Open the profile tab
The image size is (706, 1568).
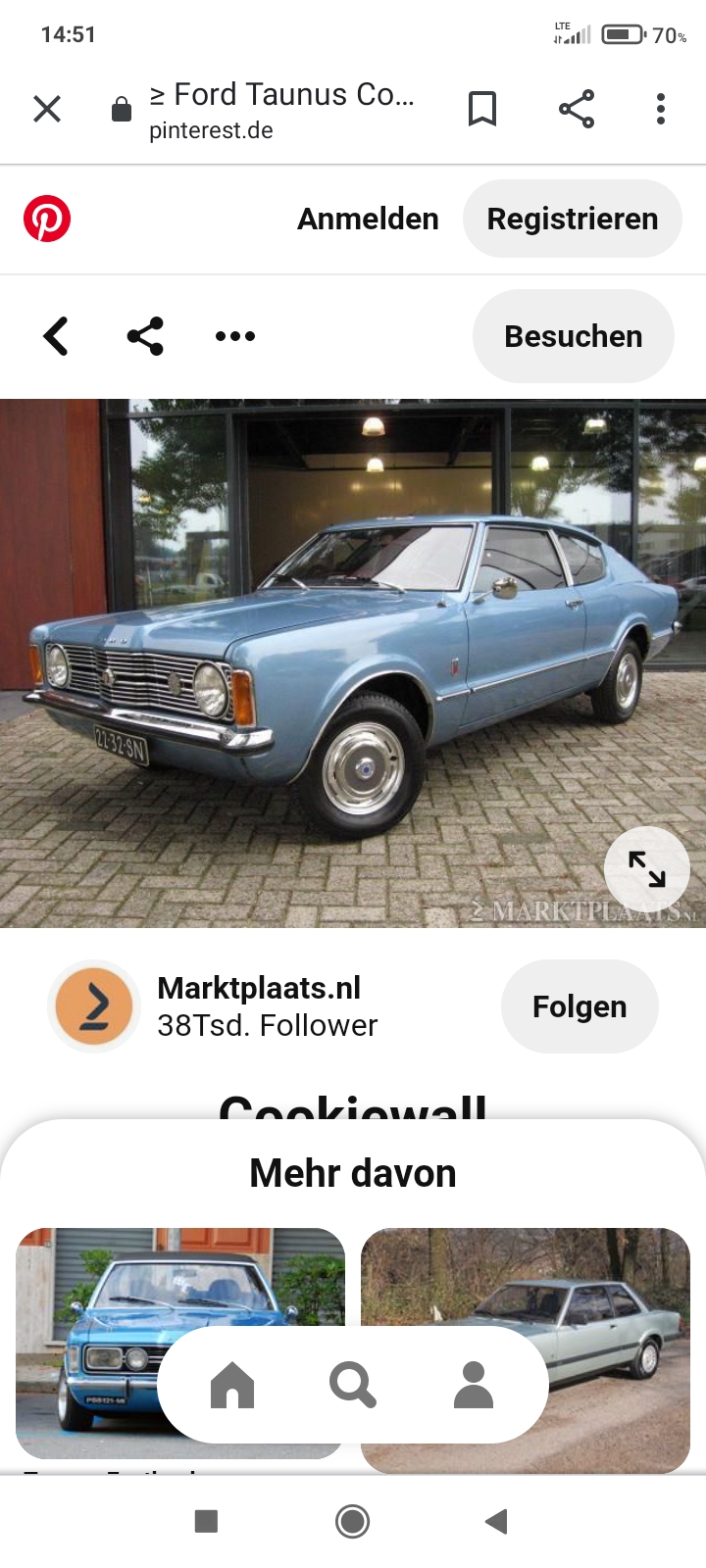coord(474,1386)
